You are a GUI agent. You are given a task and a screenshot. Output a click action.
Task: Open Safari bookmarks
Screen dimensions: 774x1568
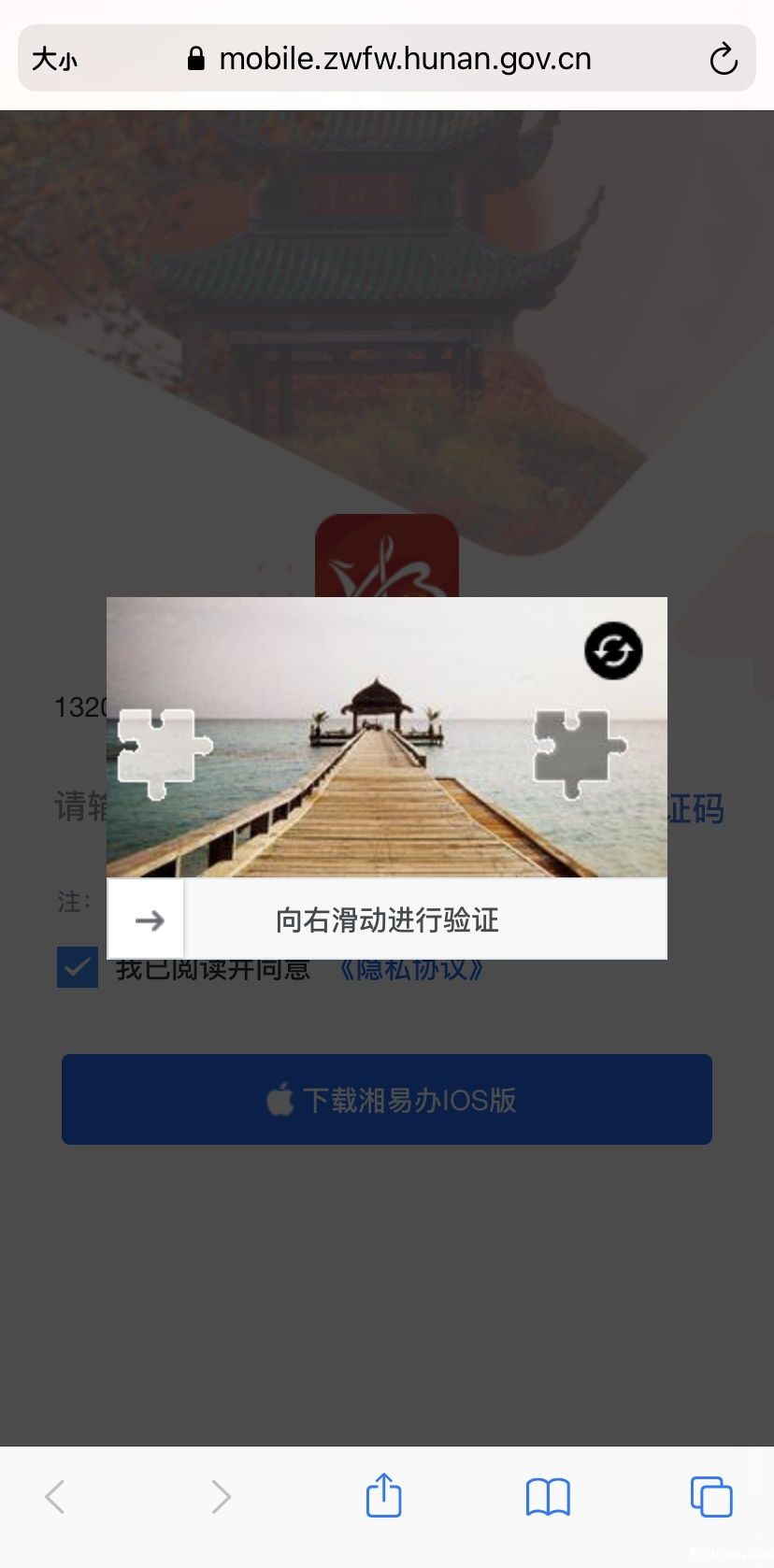point(548,1496)
